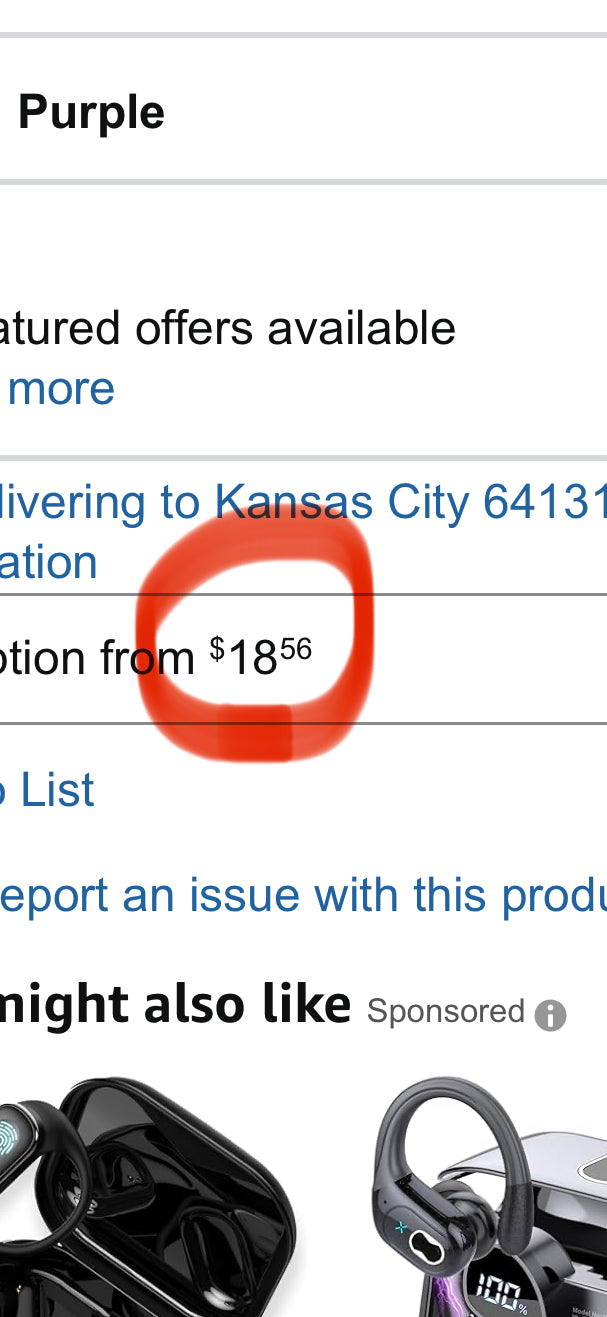Viewport: 607px width, 1317px height.
Task: Open the Sponsored info icon
Action: 550,1015
